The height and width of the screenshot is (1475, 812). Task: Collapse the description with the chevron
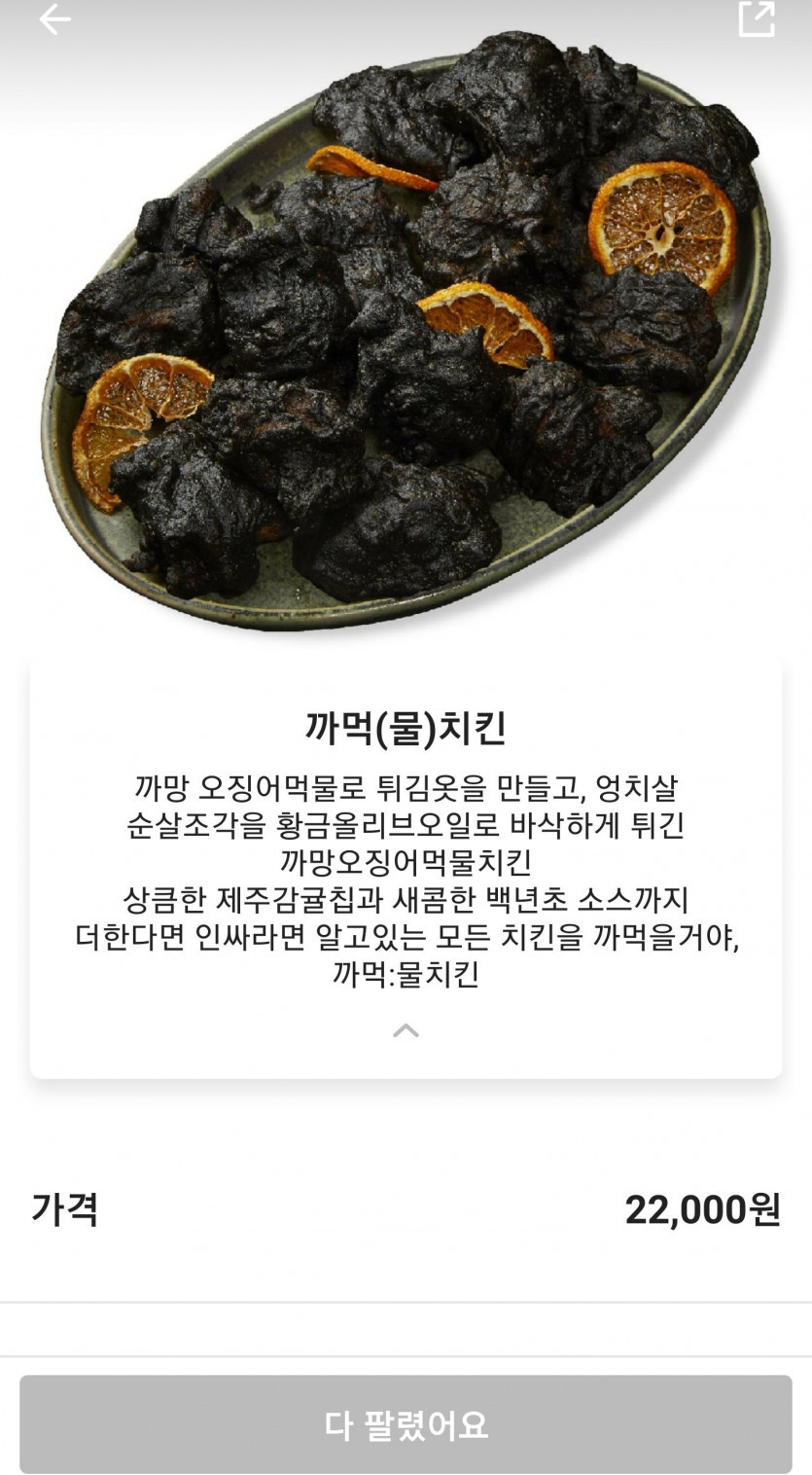(406, 1030)
